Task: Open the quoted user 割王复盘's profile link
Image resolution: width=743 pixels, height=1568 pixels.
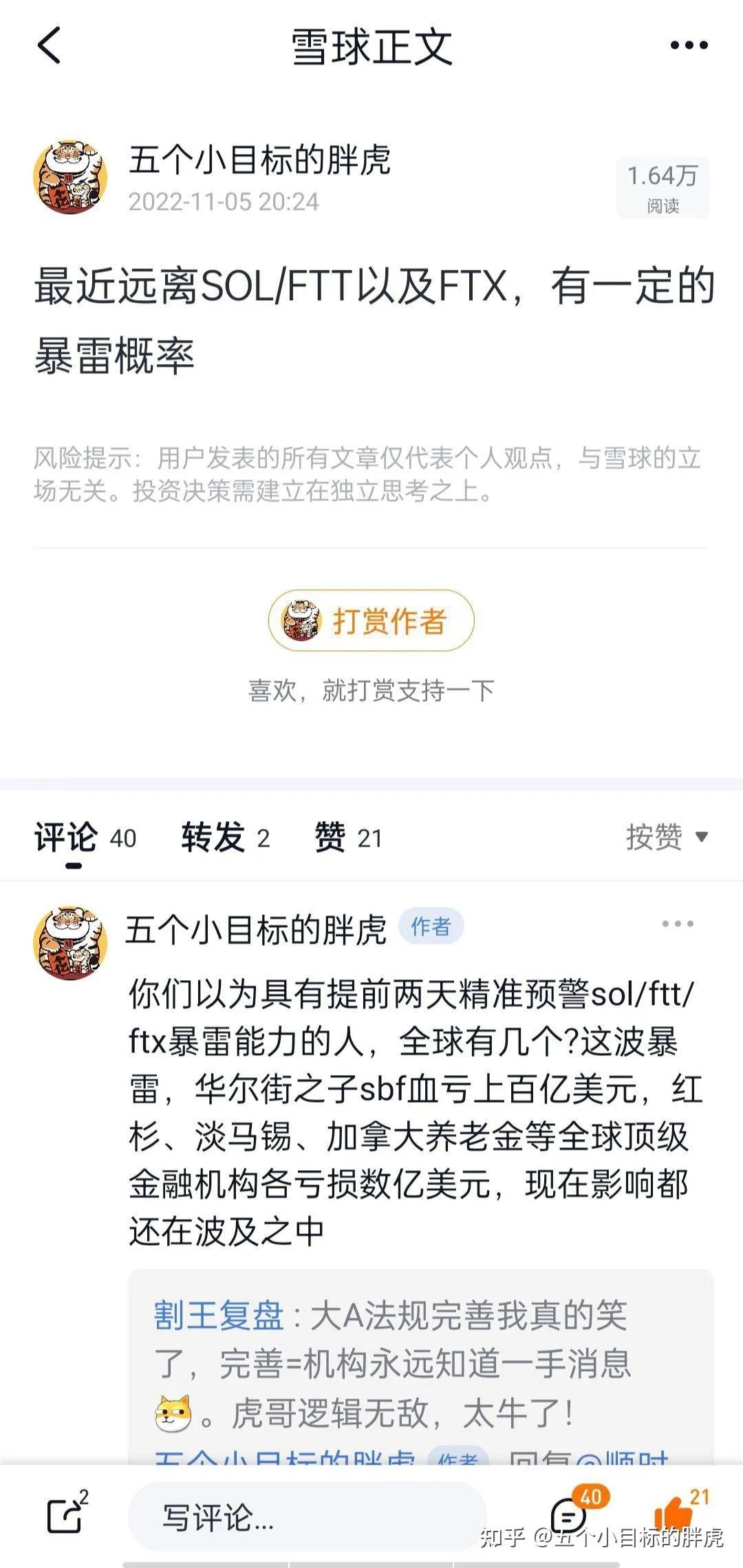Action: tap(219, 1315)
